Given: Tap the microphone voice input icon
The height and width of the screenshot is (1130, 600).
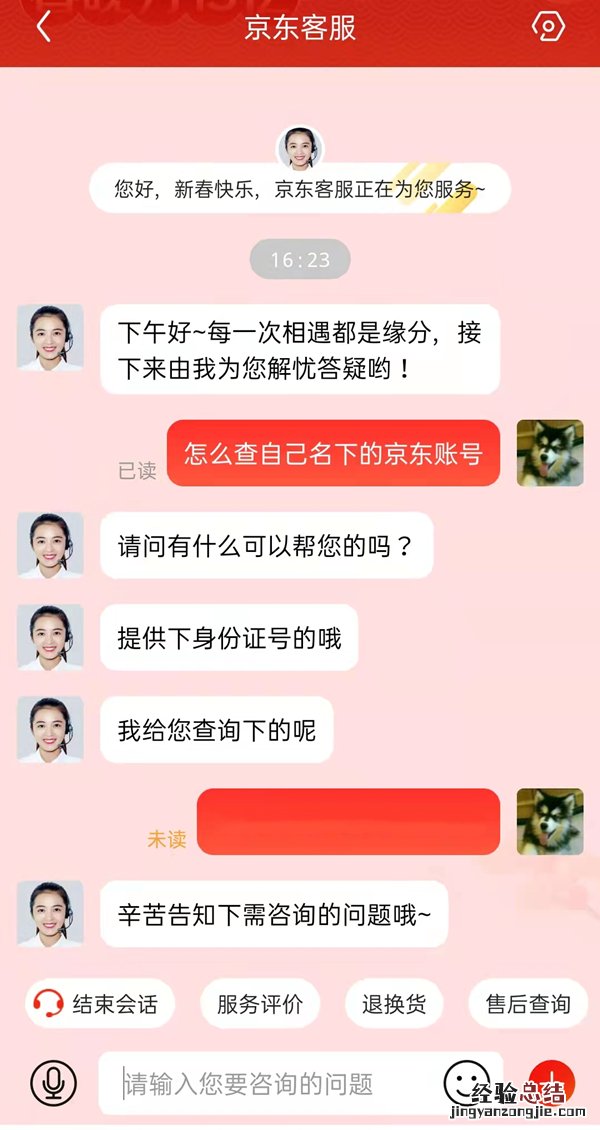Looking at the screenshot, I should [53, 1082].
